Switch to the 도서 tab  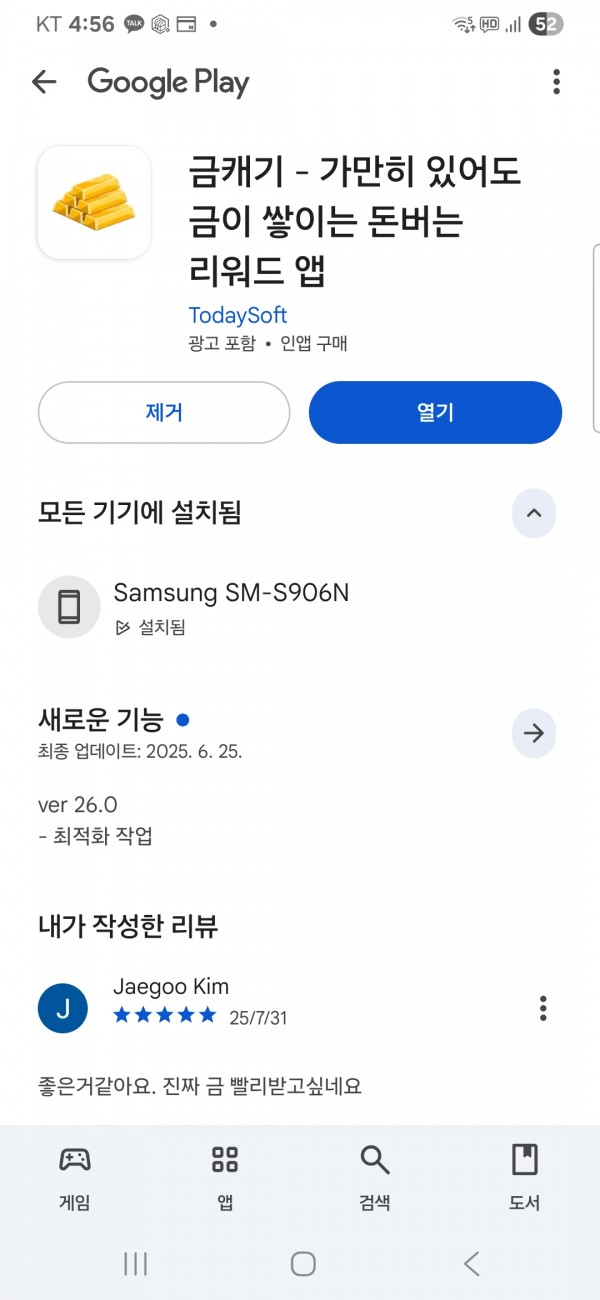[525, 1177]
